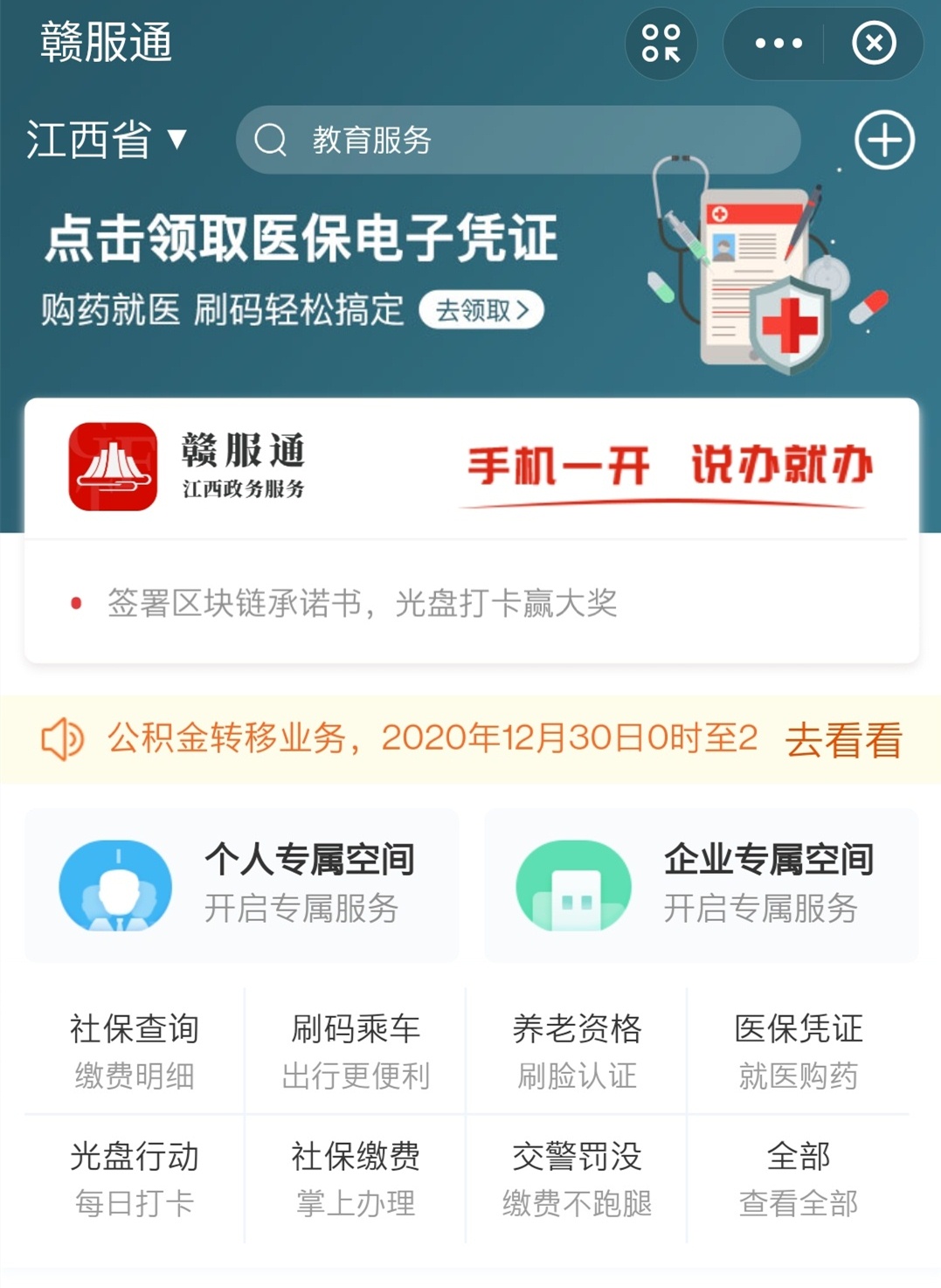
Task: Tap the 教育服务 search box
Action: click(x=517, y=140)
